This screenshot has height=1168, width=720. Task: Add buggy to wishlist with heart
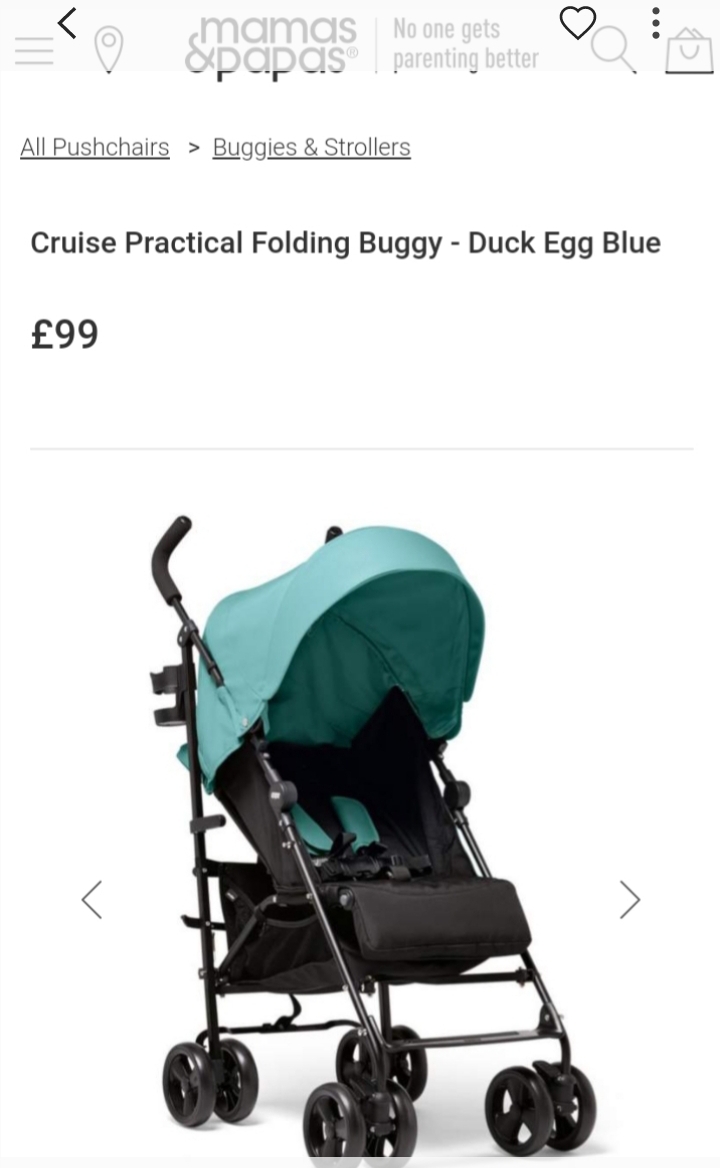577,22
